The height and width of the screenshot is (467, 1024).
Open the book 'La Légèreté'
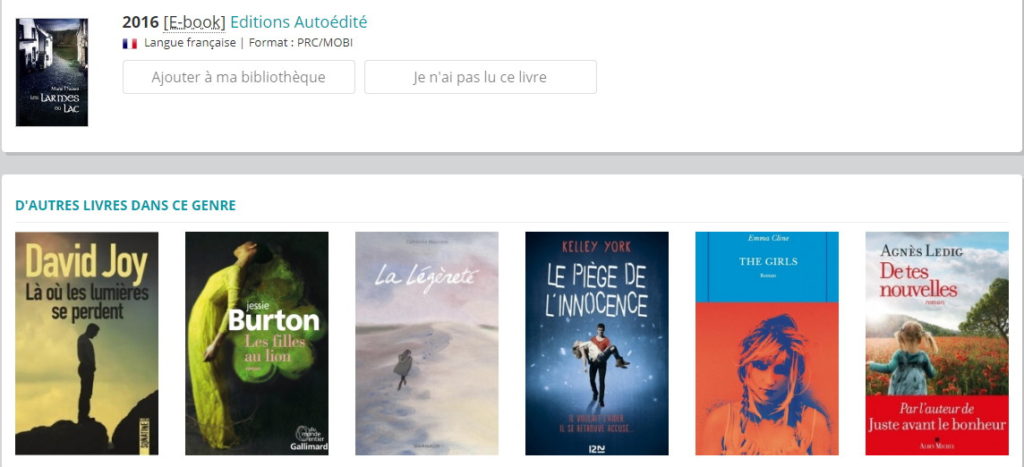[427, 343]
